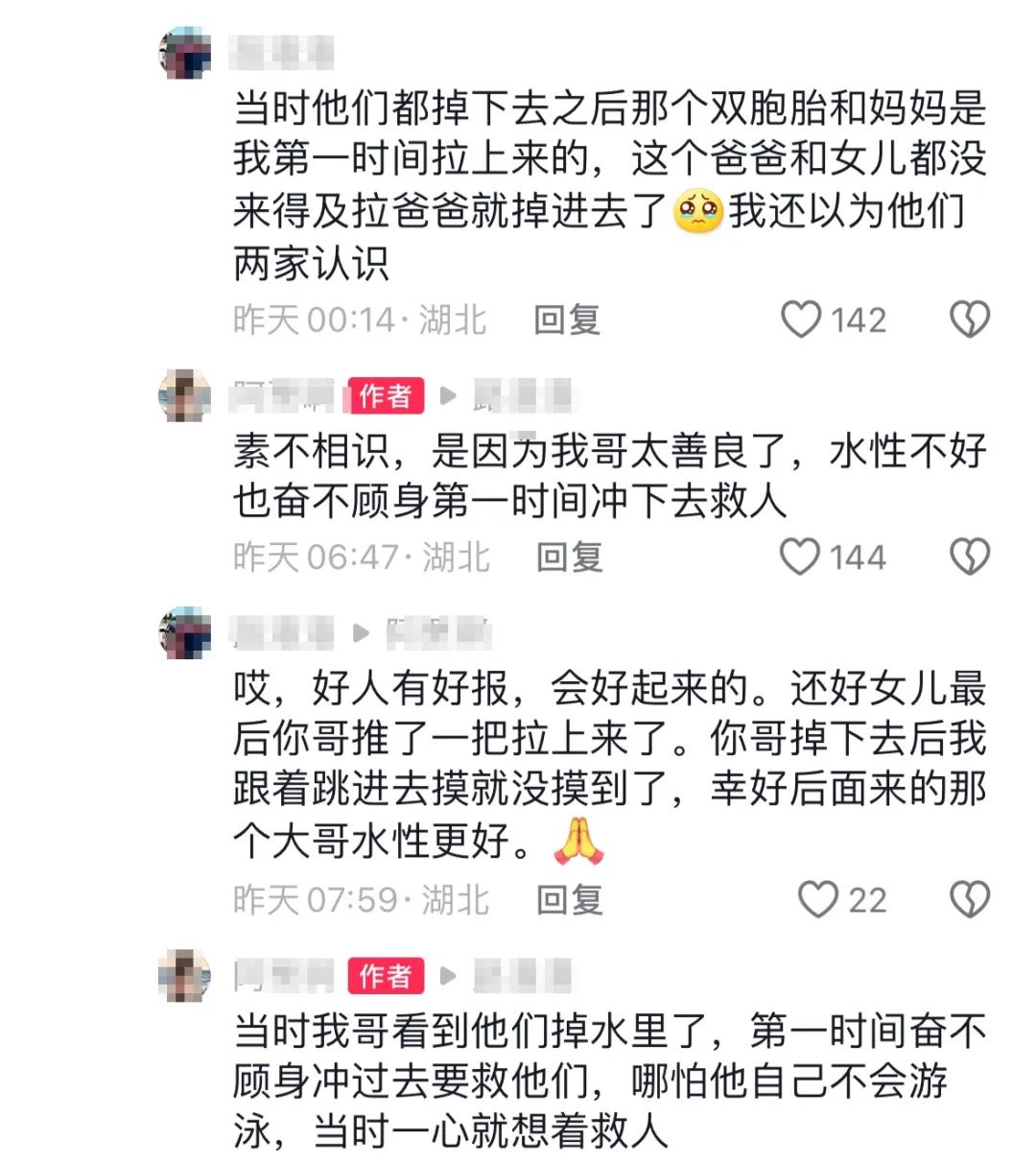Viewport: 1036px width, 1163px height.
Task: Like the author's comment with 144 likes
Action: [800, 557]
